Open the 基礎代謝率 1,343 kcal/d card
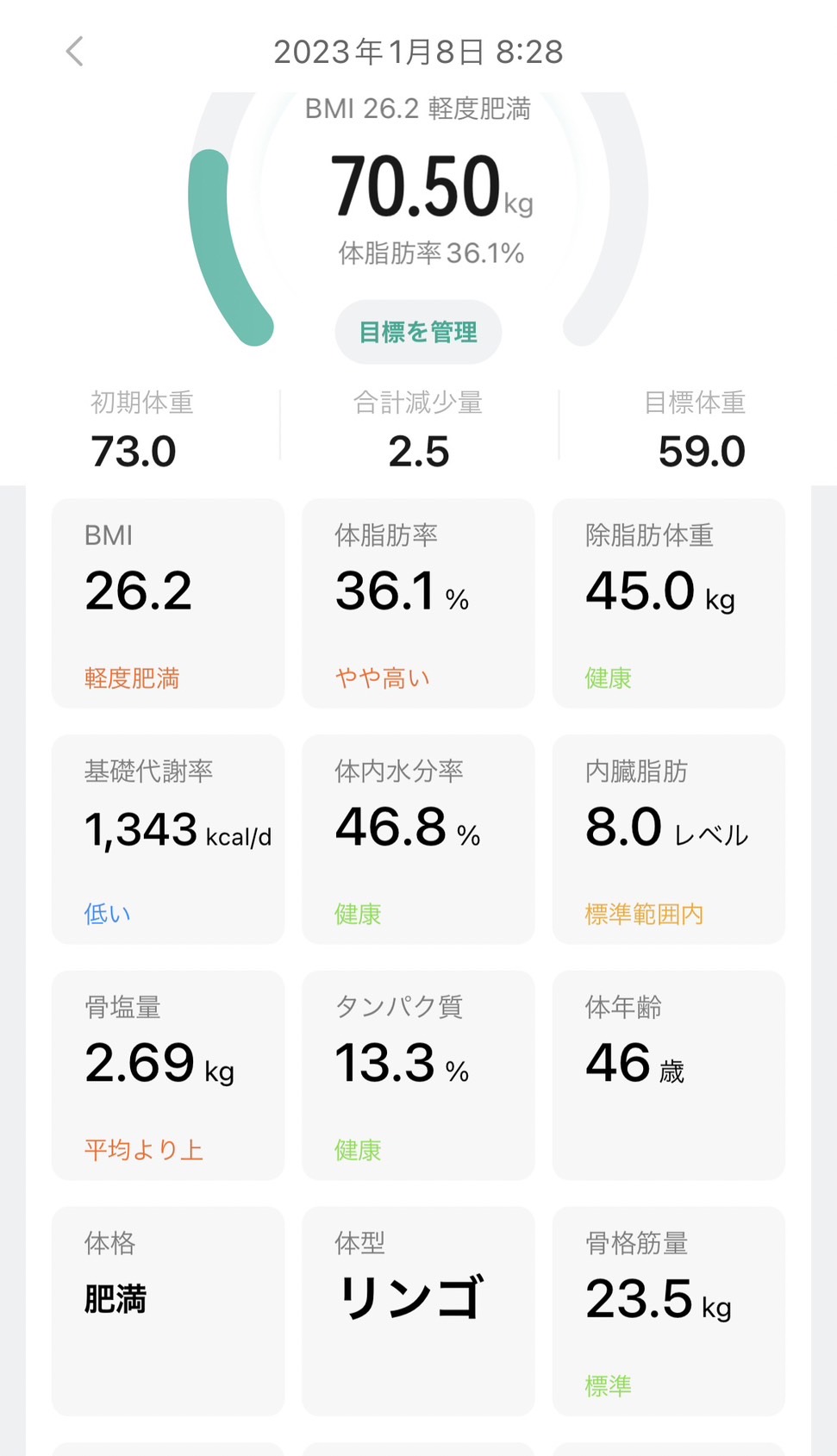 click(x=168, y=839)
